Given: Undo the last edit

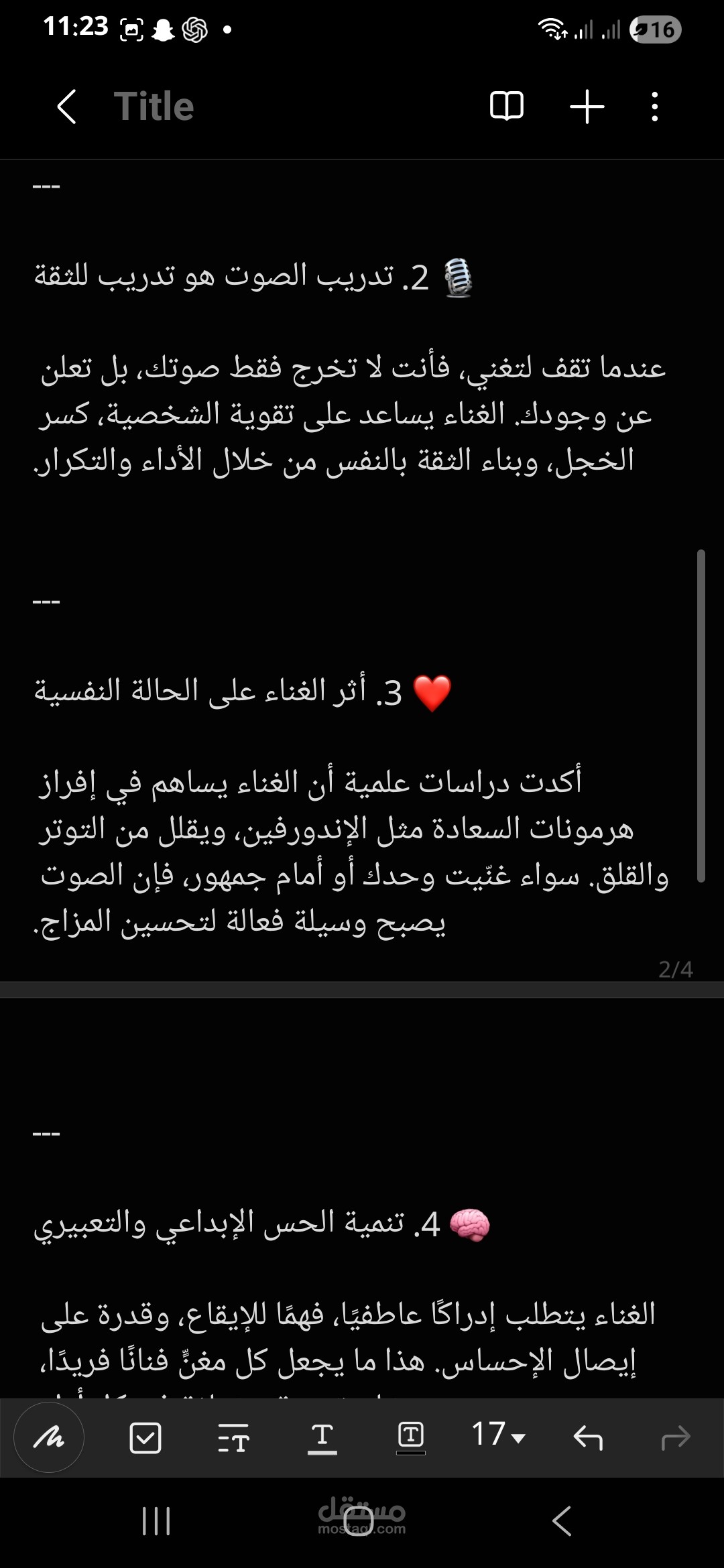Looking at the screenshot, I should (588, 1437).
